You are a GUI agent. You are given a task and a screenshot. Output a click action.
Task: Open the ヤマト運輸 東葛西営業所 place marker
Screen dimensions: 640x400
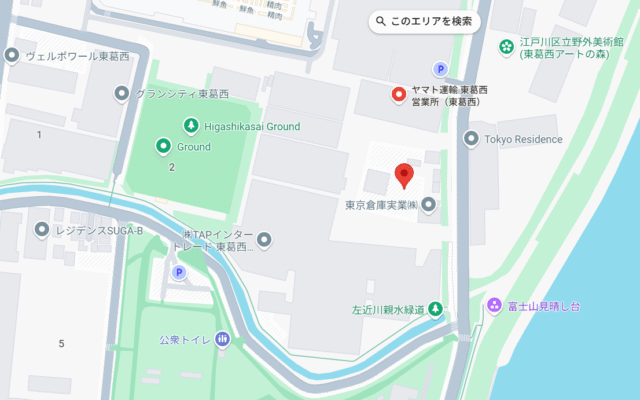click(398, 96)
